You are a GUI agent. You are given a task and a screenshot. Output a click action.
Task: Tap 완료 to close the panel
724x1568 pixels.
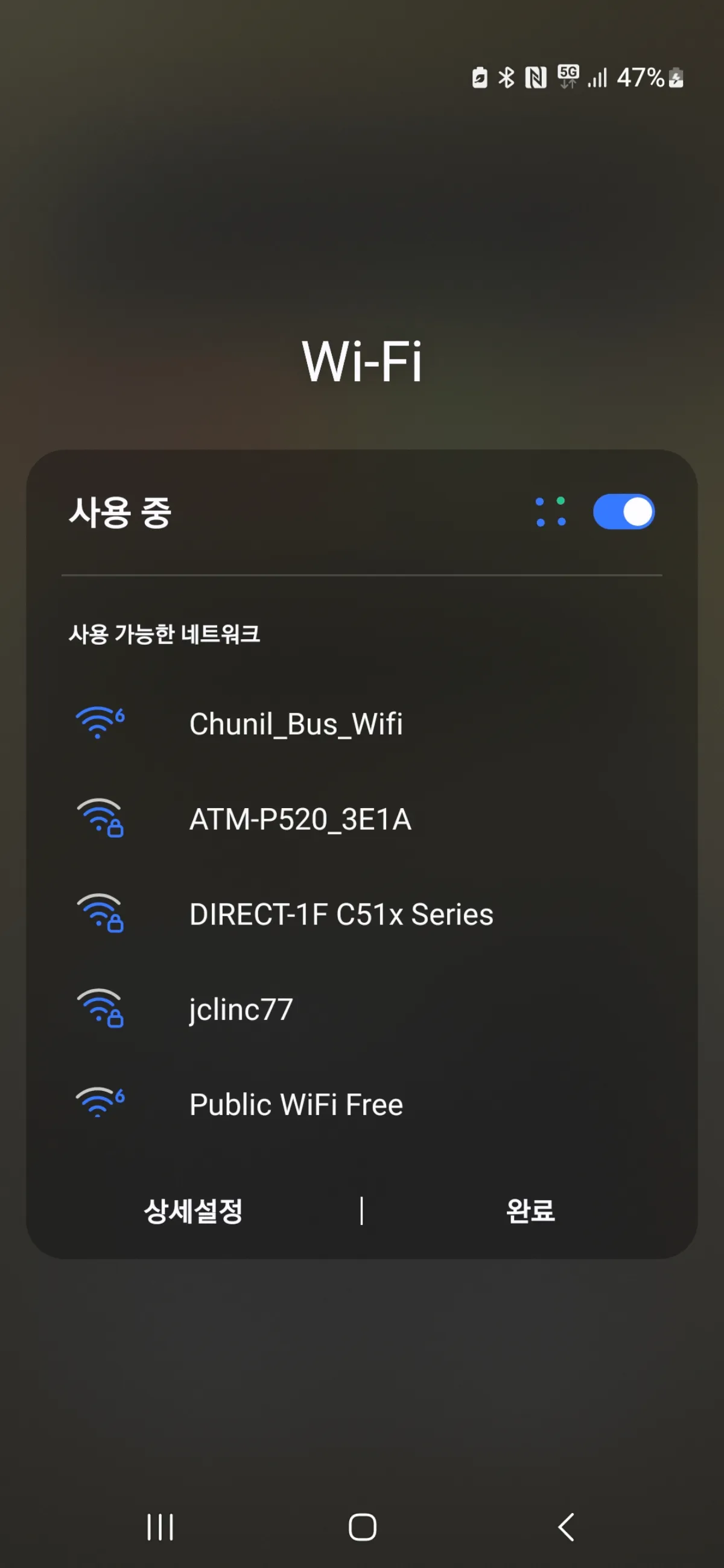pyautogui.click(x=530, y=1211)
